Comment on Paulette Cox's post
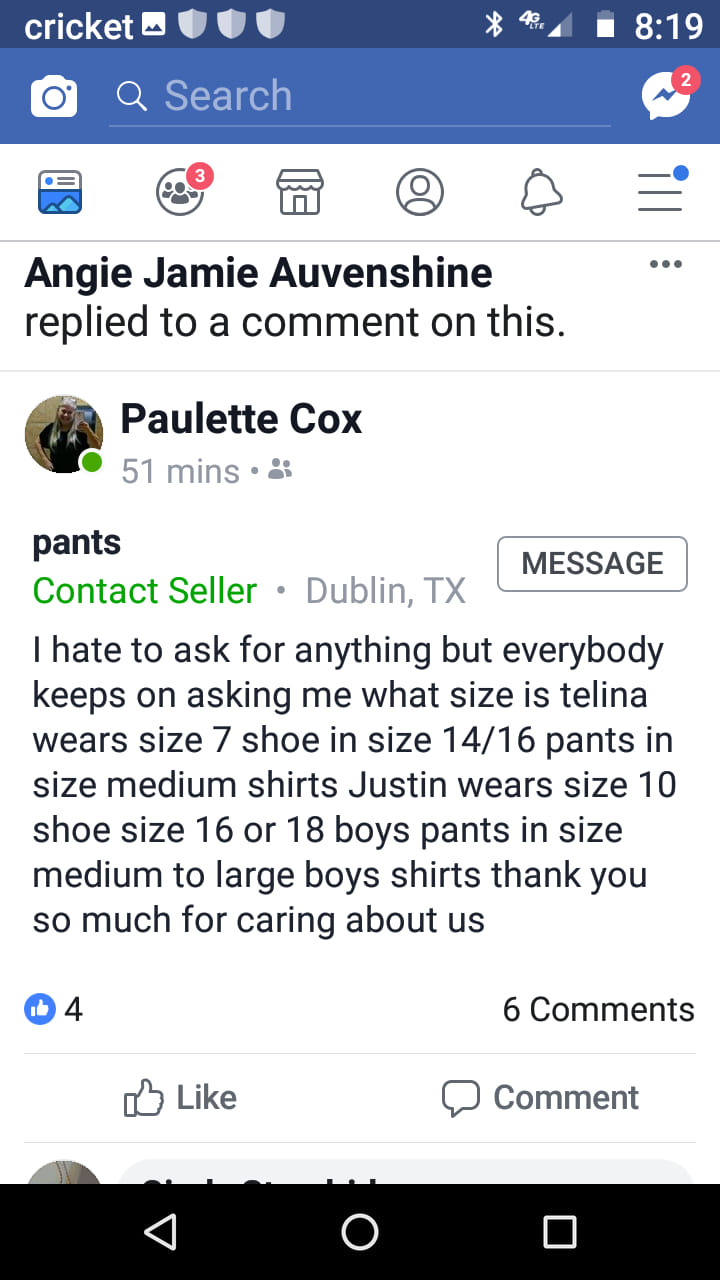Image resolution: width=720 pixels, height=1280 pixels. pyautogui.click(x=541, y=1097)
